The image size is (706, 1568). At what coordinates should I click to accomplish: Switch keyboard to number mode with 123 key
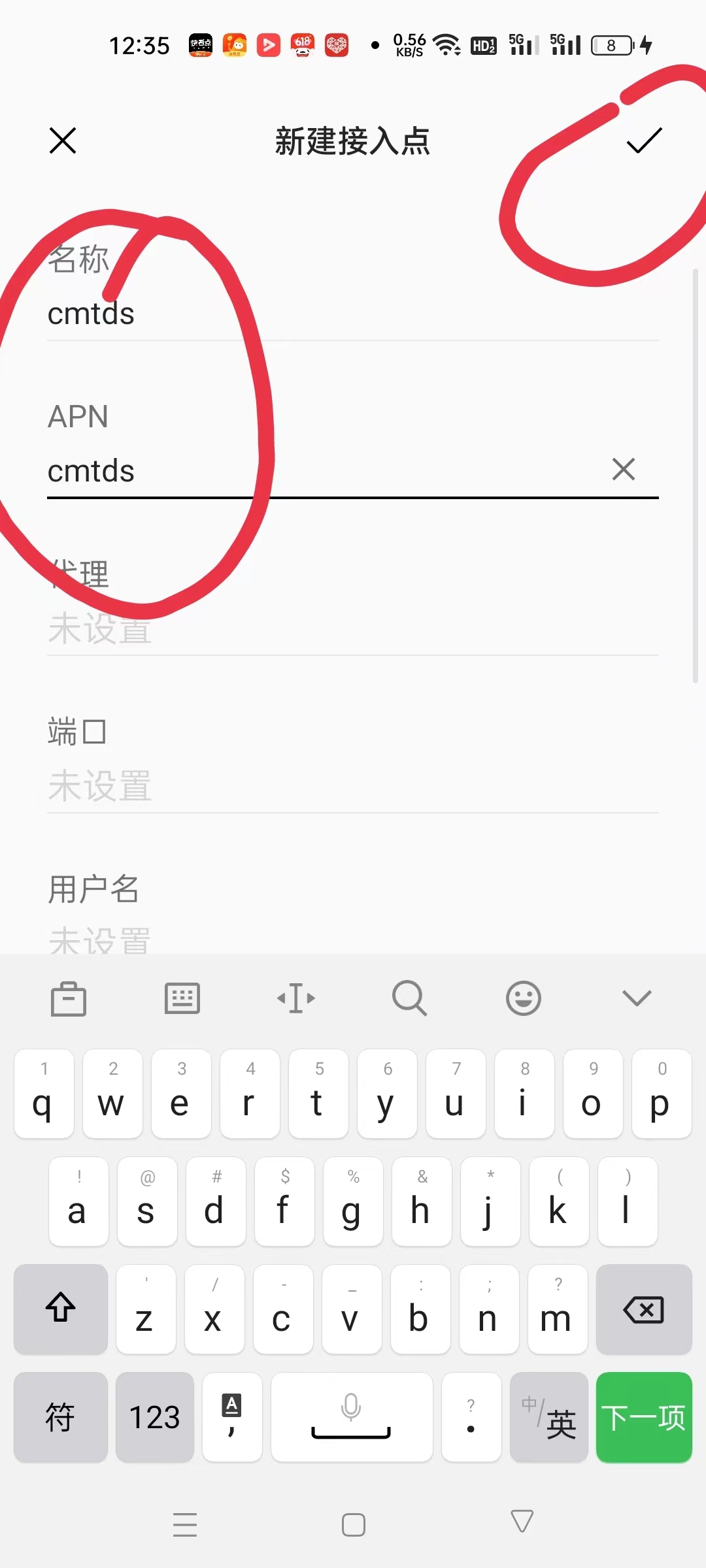click(155, 1418)
